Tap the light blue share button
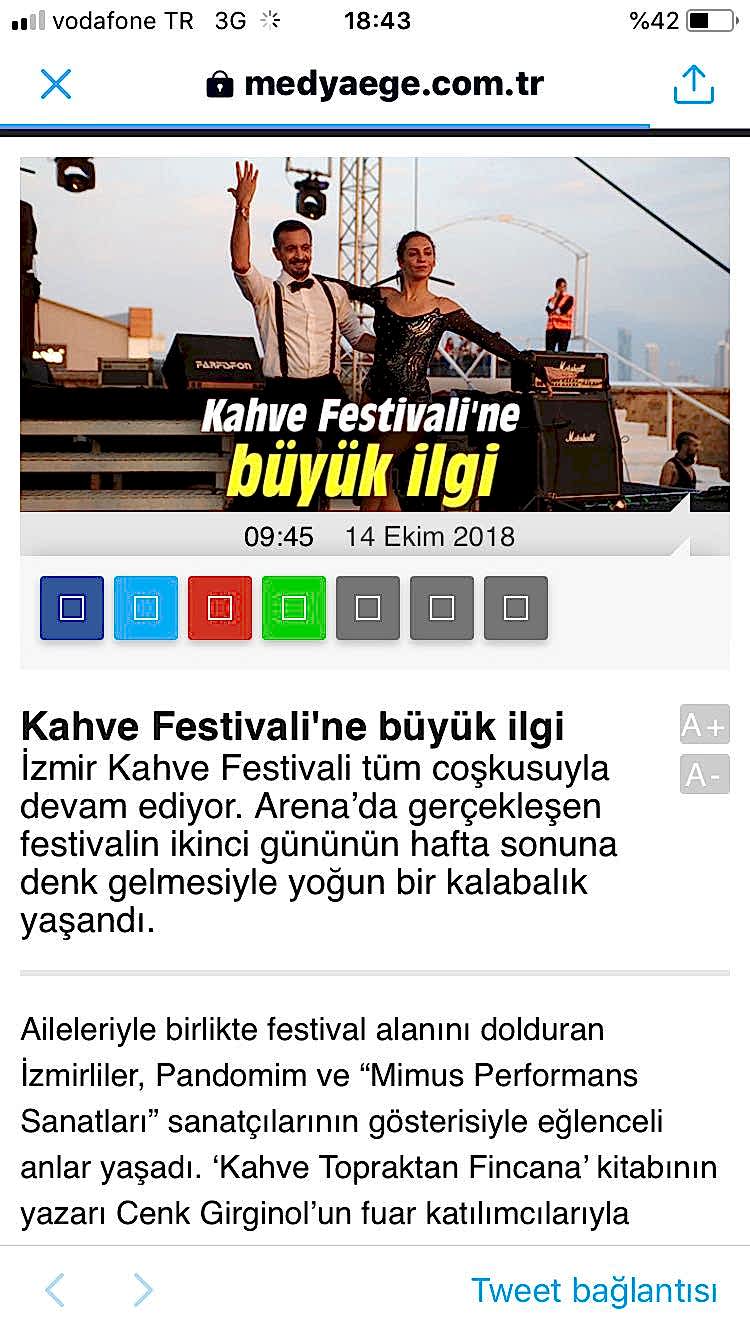 (146, 608)
